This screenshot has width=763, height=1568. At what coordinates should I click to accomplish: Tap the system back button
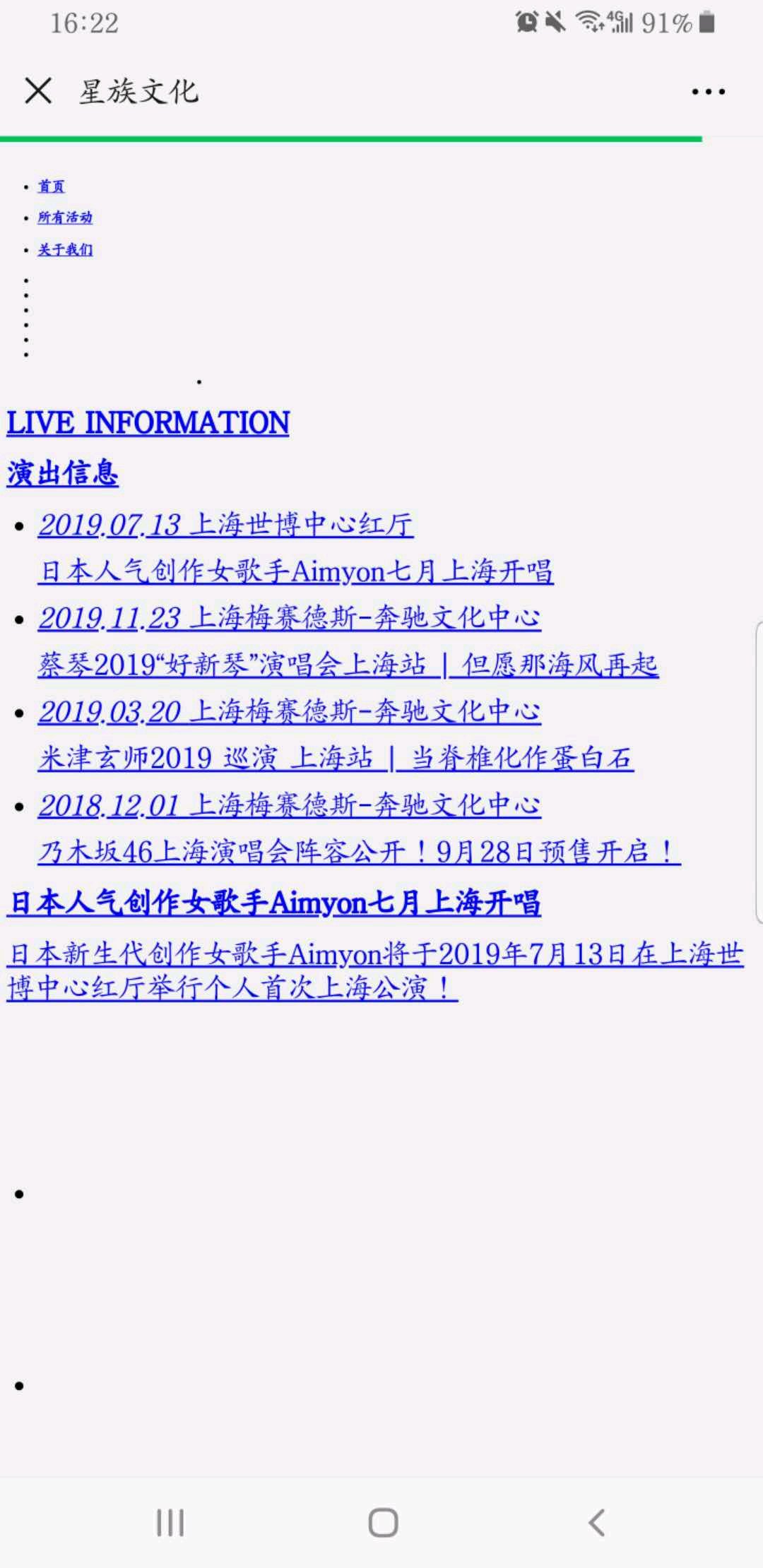coord(597,1522)
